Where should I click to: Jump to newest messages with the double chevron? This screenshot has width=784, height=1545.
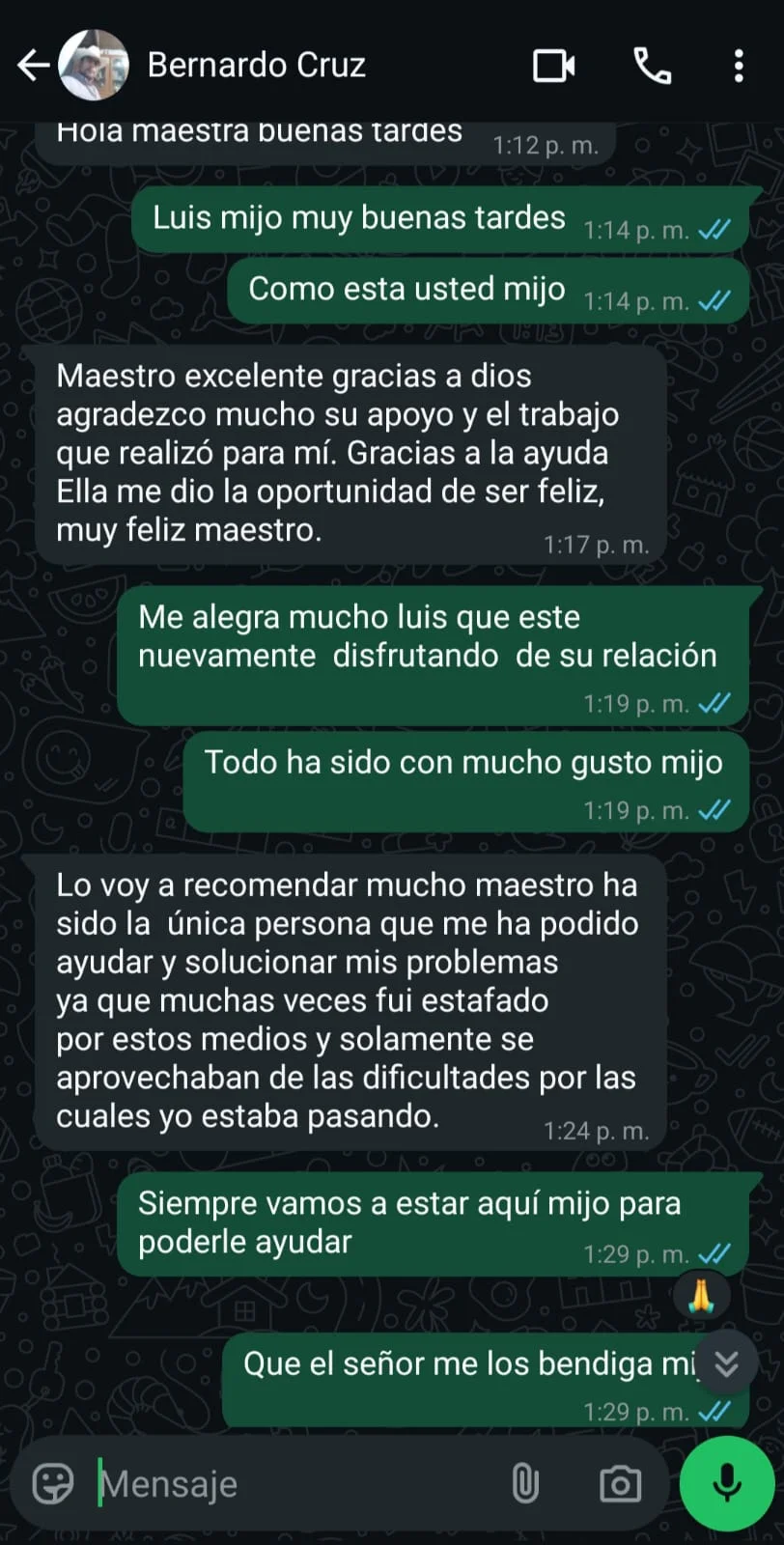pyautogui.click(x=725, y=1364)
